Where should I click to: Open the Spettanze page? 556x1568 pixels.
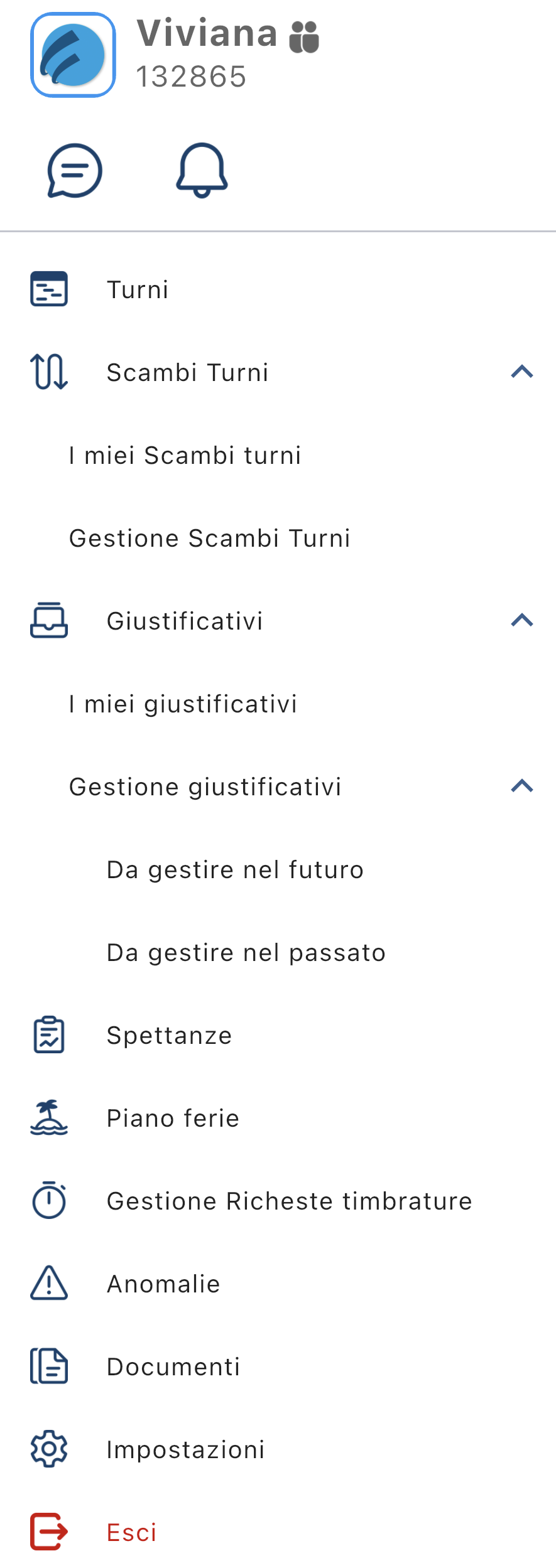(x=169, y=1036)
